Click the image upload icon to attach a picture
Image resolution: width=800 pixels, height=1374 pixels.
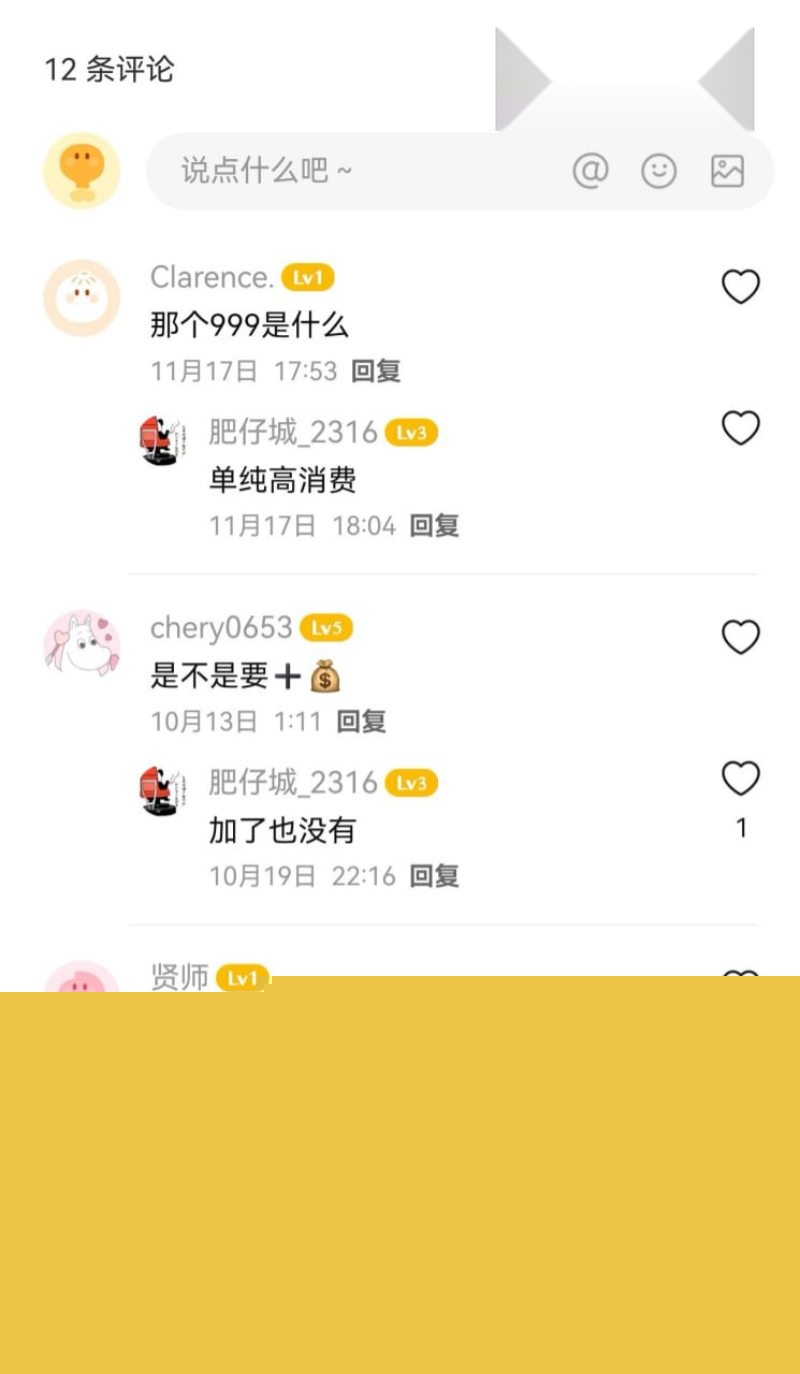(x=728, y=171)
